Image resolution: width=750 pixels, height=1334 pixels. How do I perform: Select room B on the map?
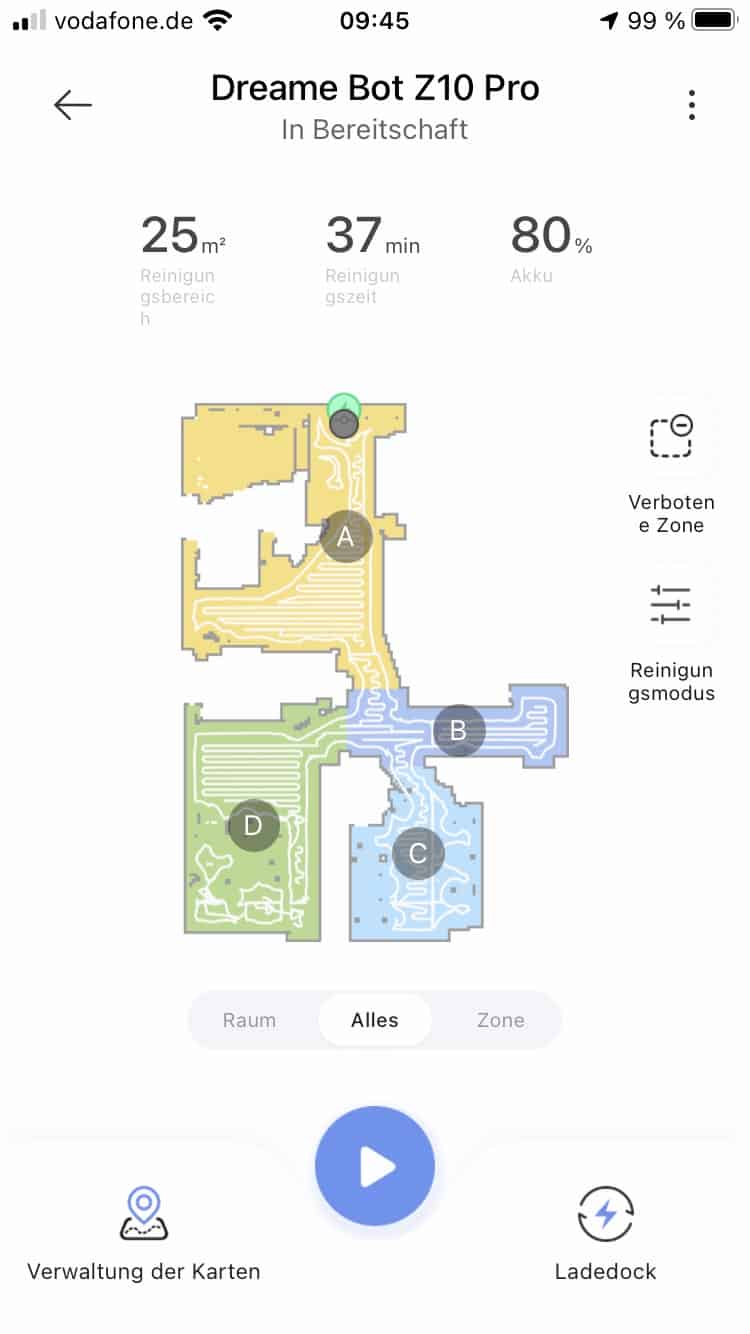coord(459,730)
